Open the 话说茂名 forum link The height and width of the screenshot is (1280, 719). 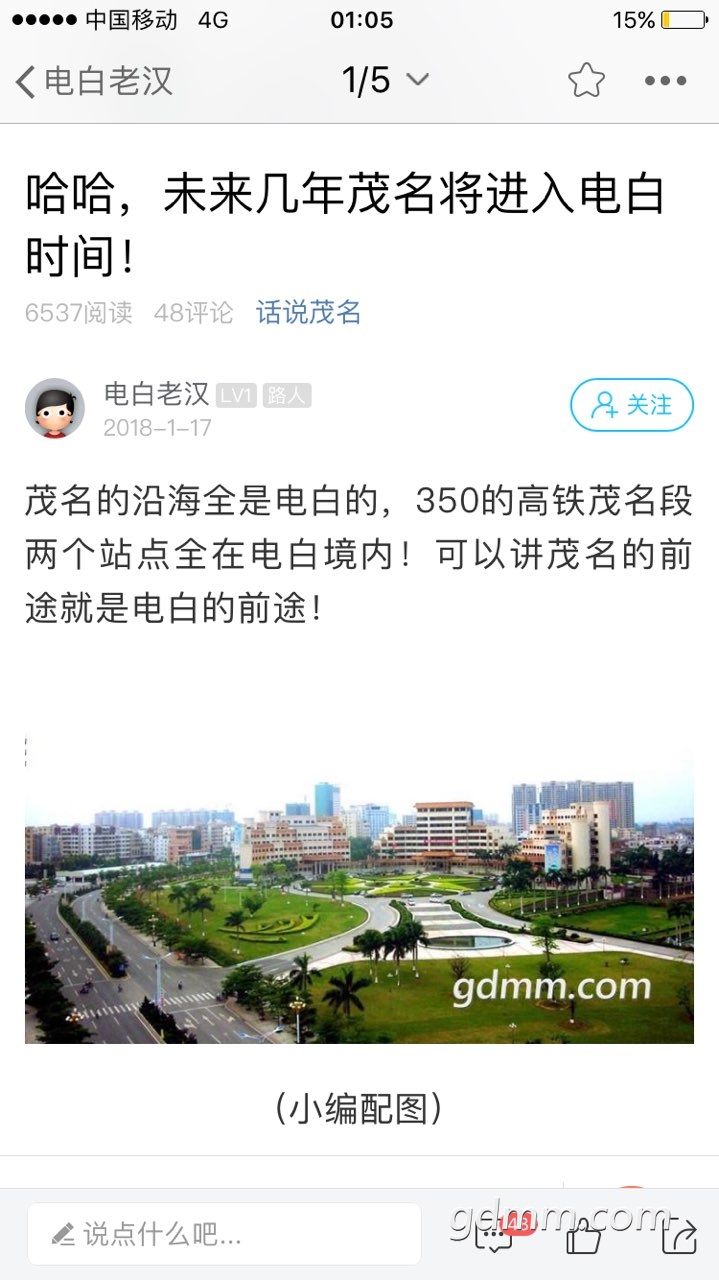pos(308,313)
